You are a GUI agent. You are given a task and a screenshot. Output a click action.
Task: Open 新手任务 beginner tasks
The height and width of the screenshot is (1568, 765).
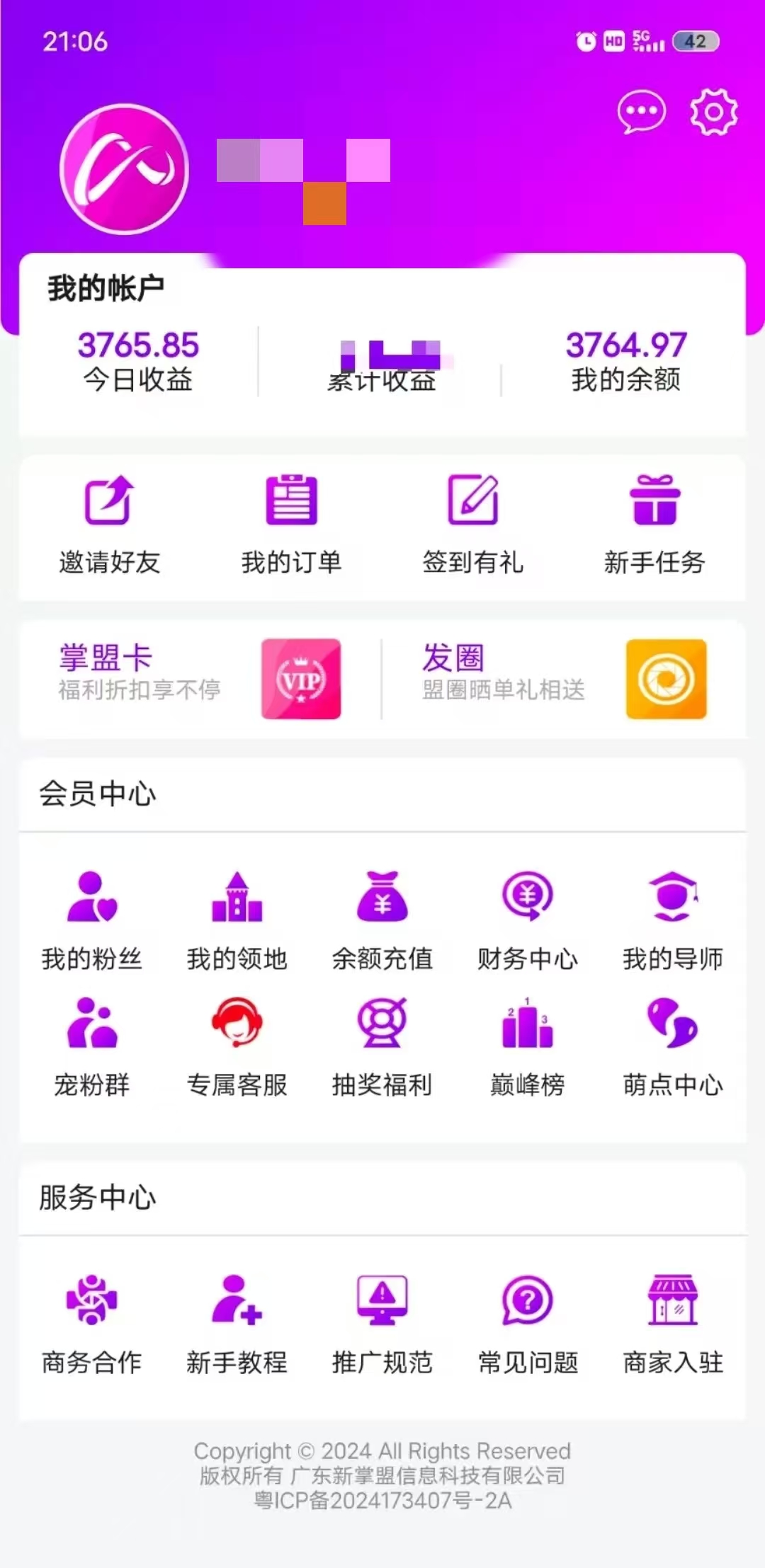coord(654,525)
